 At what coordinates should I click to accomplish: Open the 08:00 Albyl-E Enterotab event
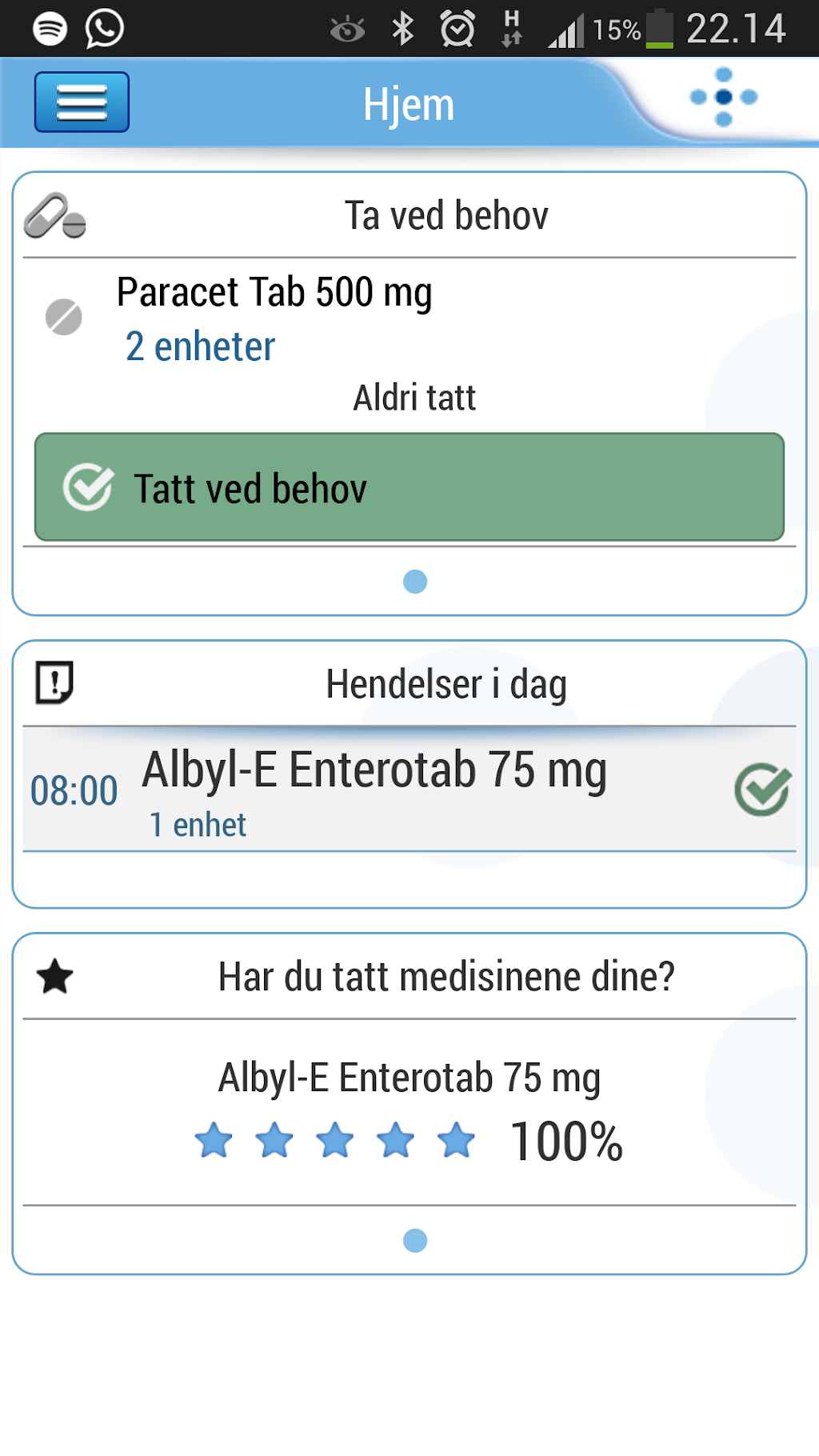374,790
